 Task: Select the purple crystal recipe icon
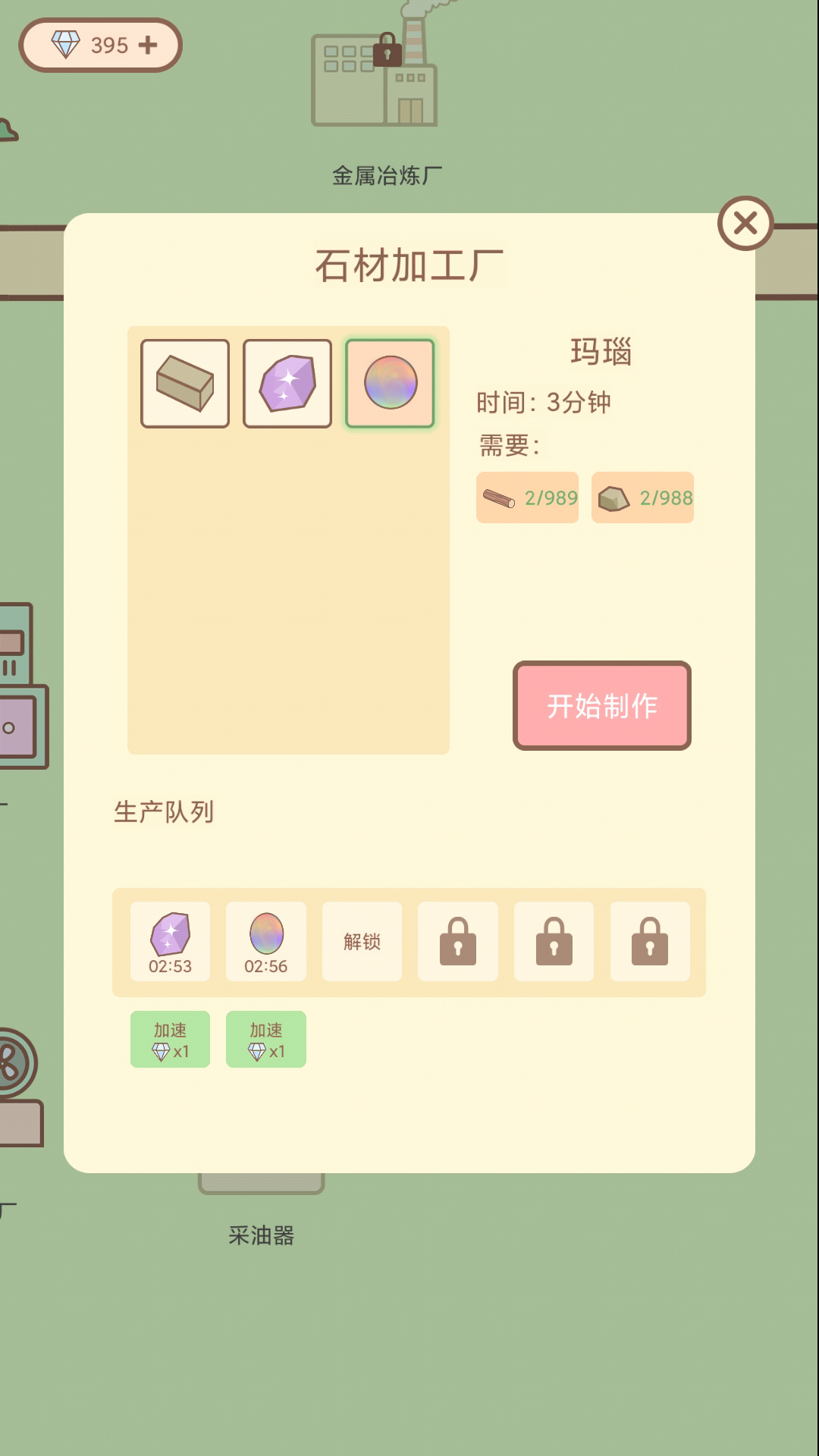(x=288, y=383)
